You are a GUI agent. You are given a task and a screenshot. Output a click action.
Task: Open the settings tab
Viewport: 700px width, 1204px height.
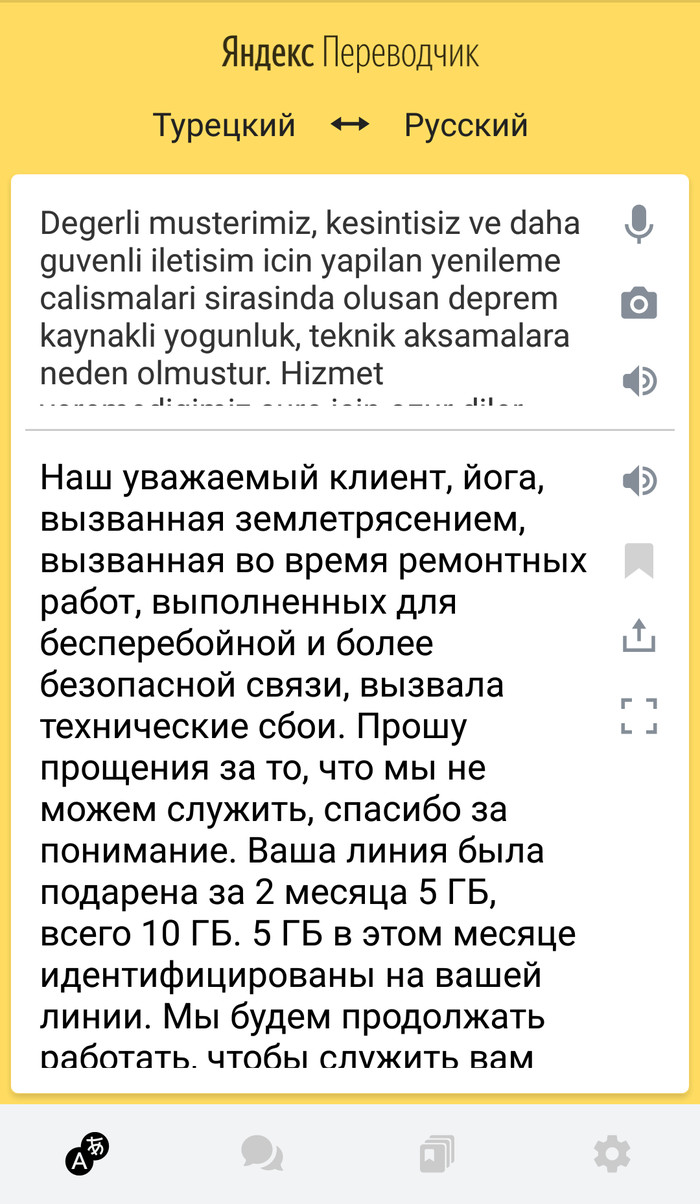(x=612, y=1154)
